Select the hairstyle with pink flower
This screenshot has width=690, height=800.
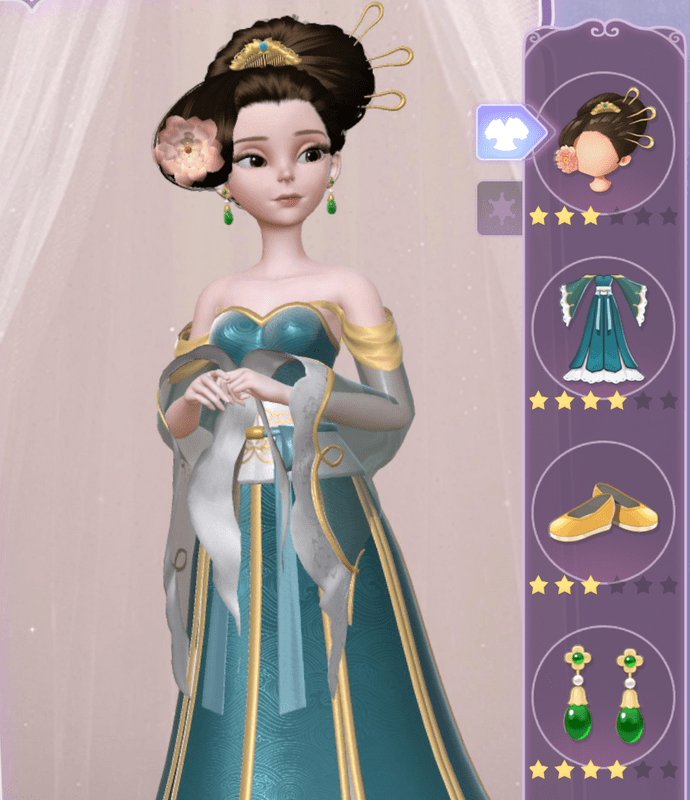(x=604, y=137)
